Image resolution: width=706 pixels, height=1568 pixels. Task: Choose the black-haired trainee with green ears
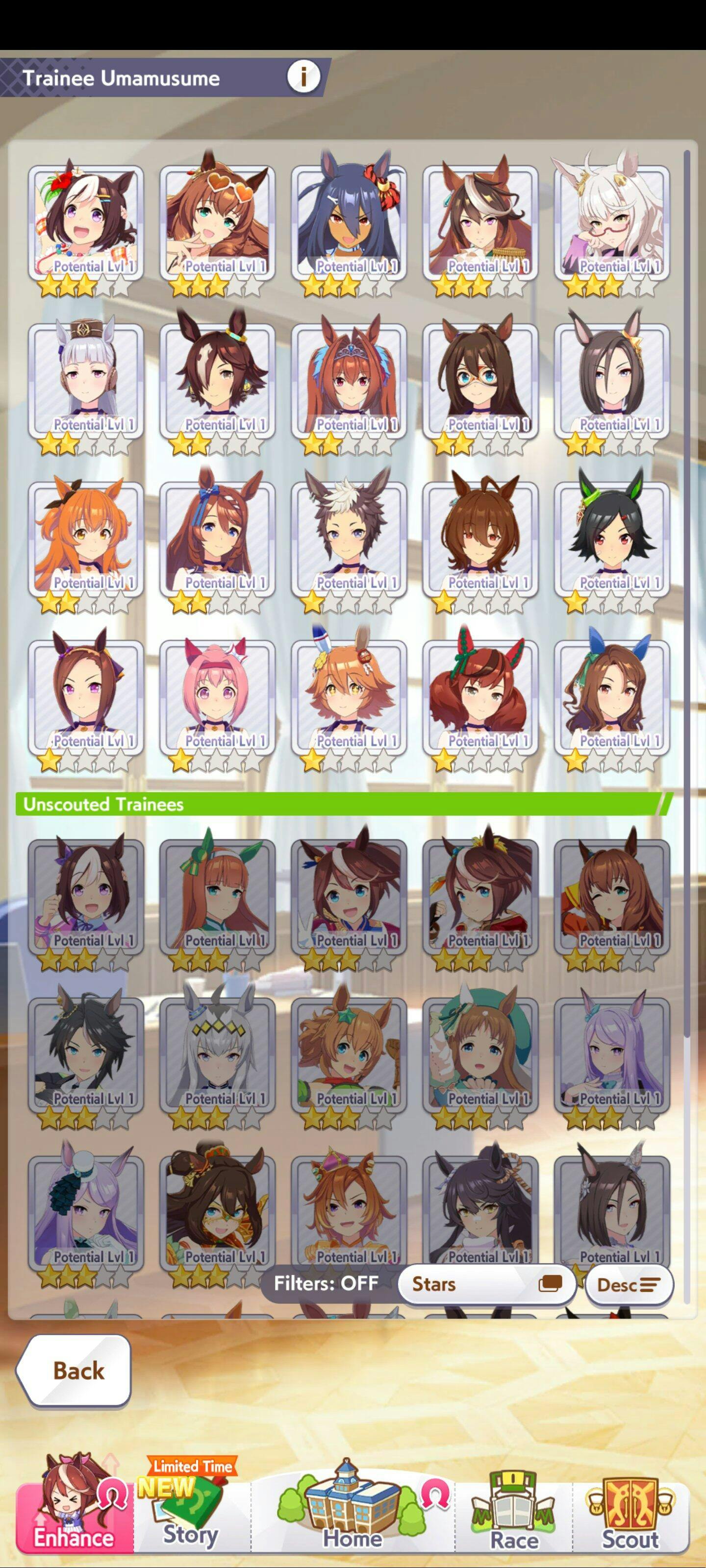point(611,539)
